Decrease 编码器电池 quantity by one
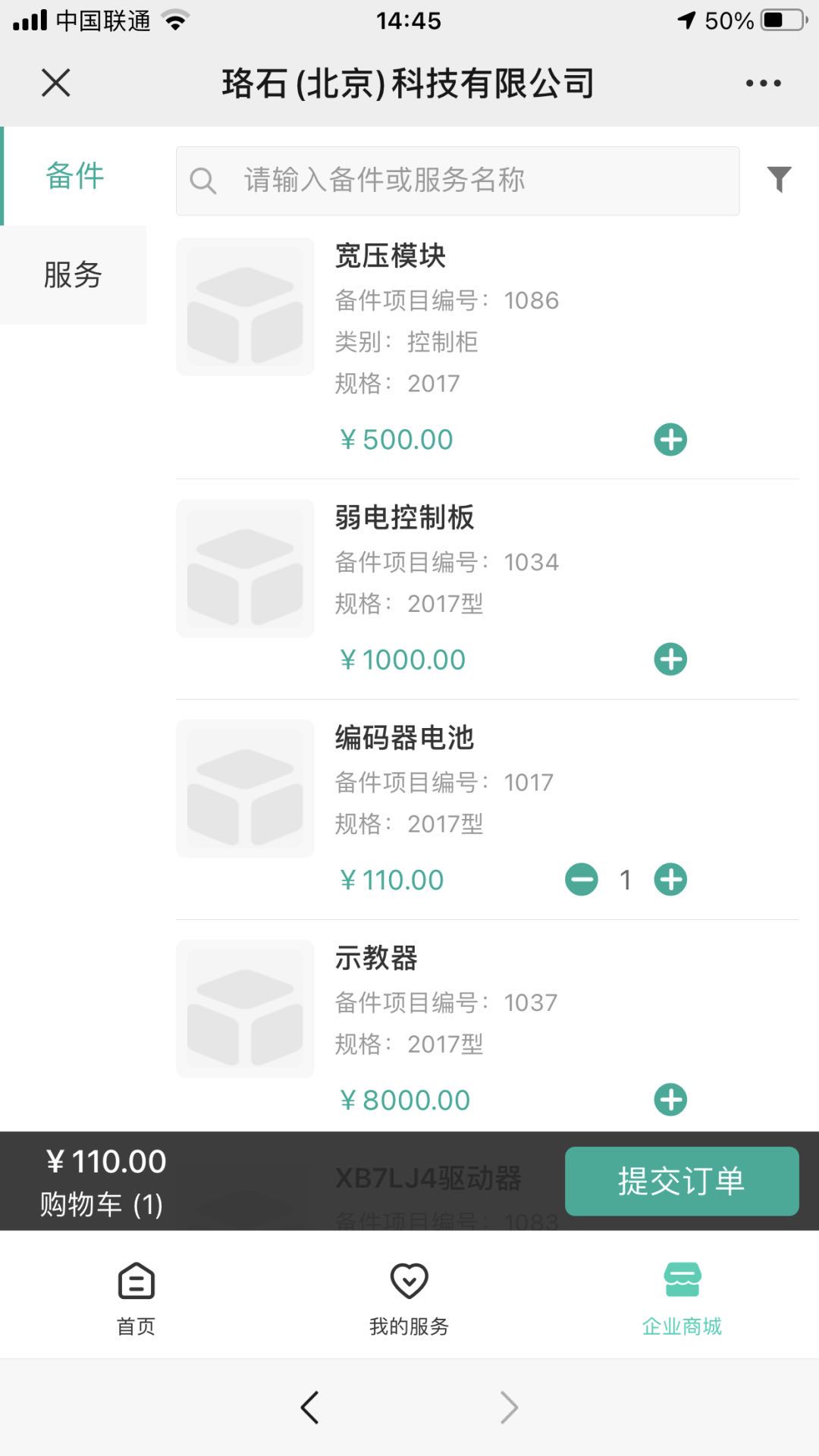The height and width of the screenshot is (1456, 819). [582, 880]
